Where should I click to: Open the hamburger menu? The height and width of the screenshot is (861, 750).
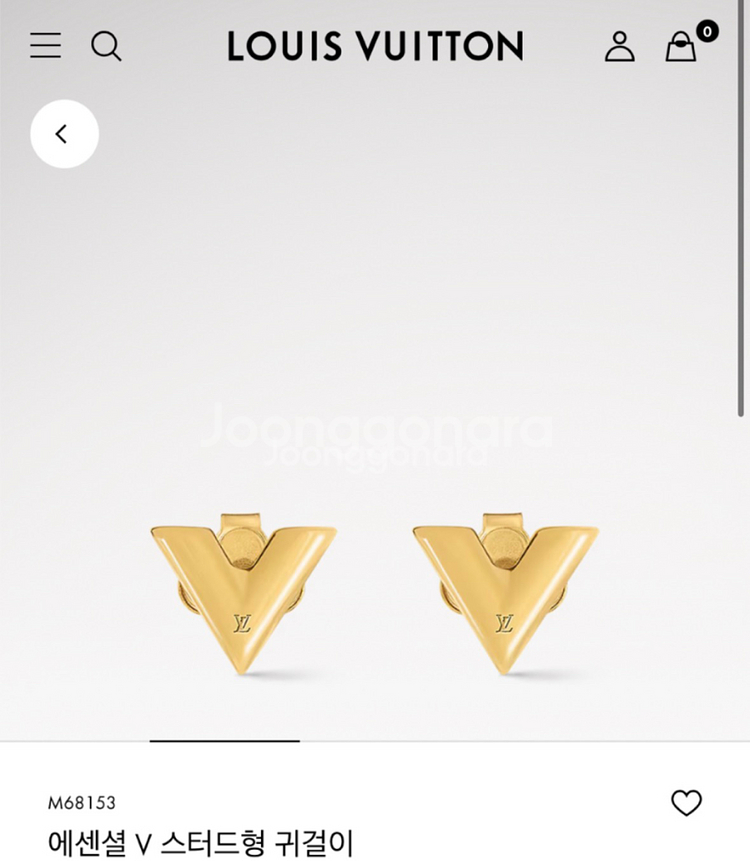coord(45,46)
